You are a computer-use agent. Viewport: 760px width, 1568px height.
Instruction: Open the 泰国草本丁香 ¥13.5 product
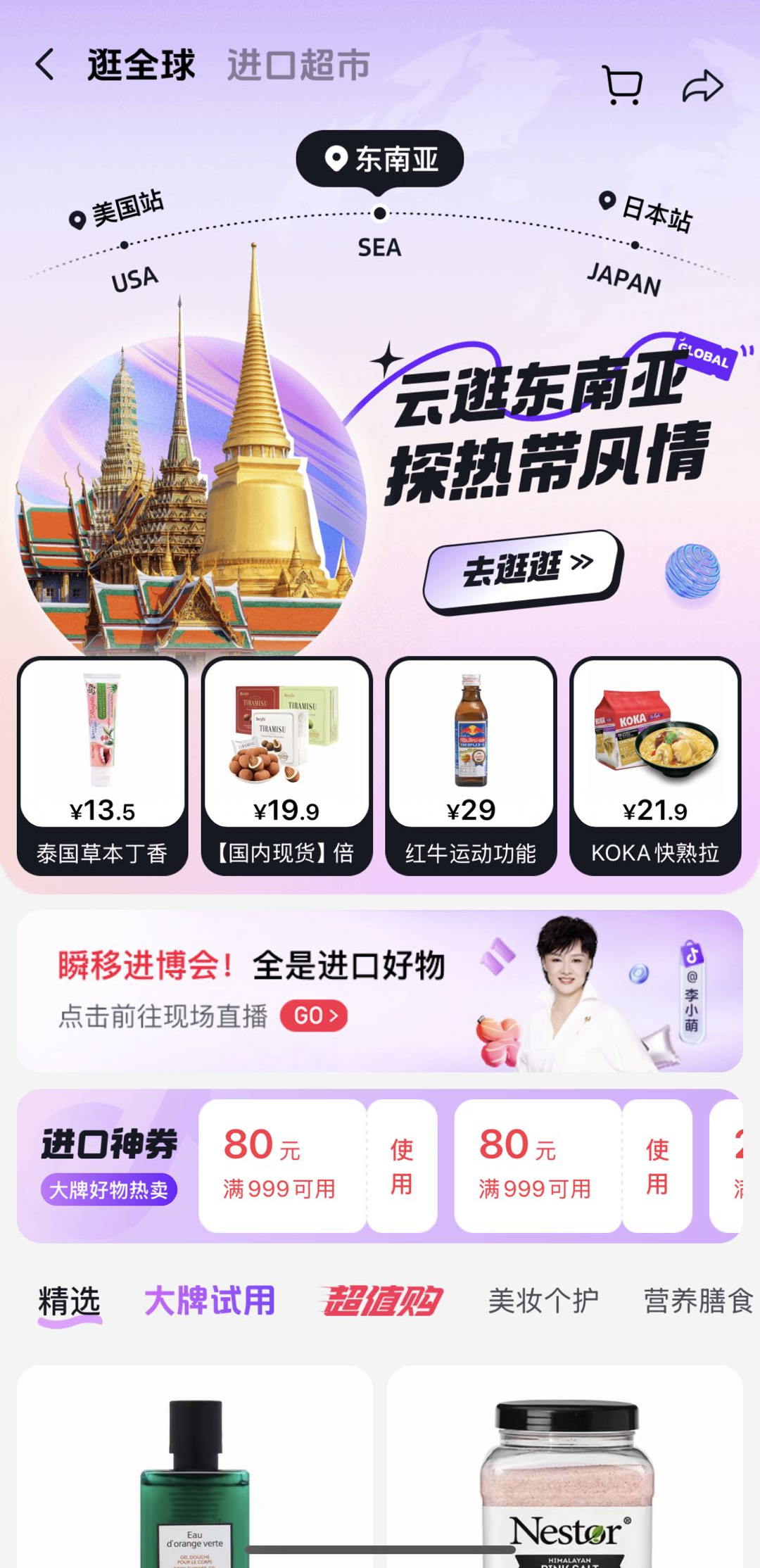[103, 766]
